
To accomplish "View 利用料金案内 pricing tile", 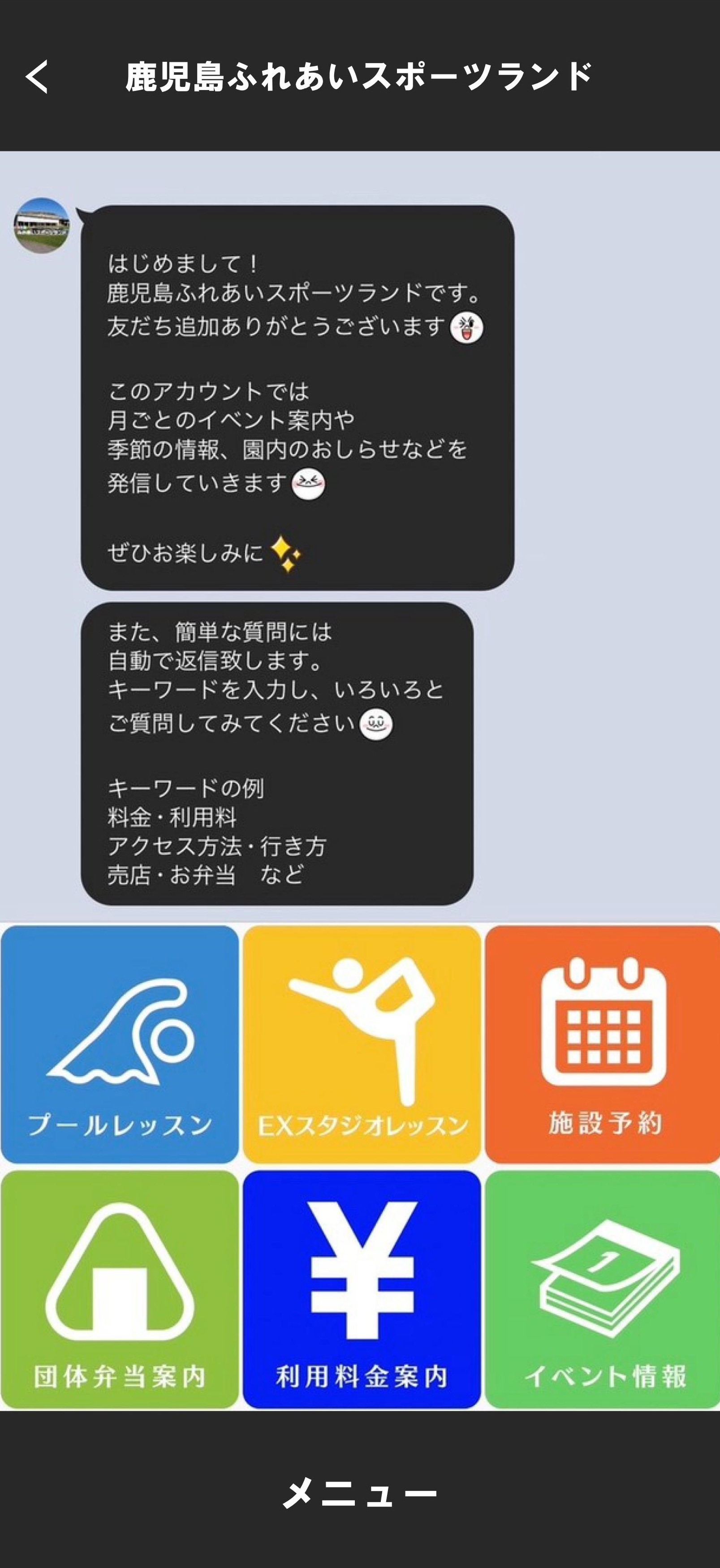I will (x=361, y=1289).
